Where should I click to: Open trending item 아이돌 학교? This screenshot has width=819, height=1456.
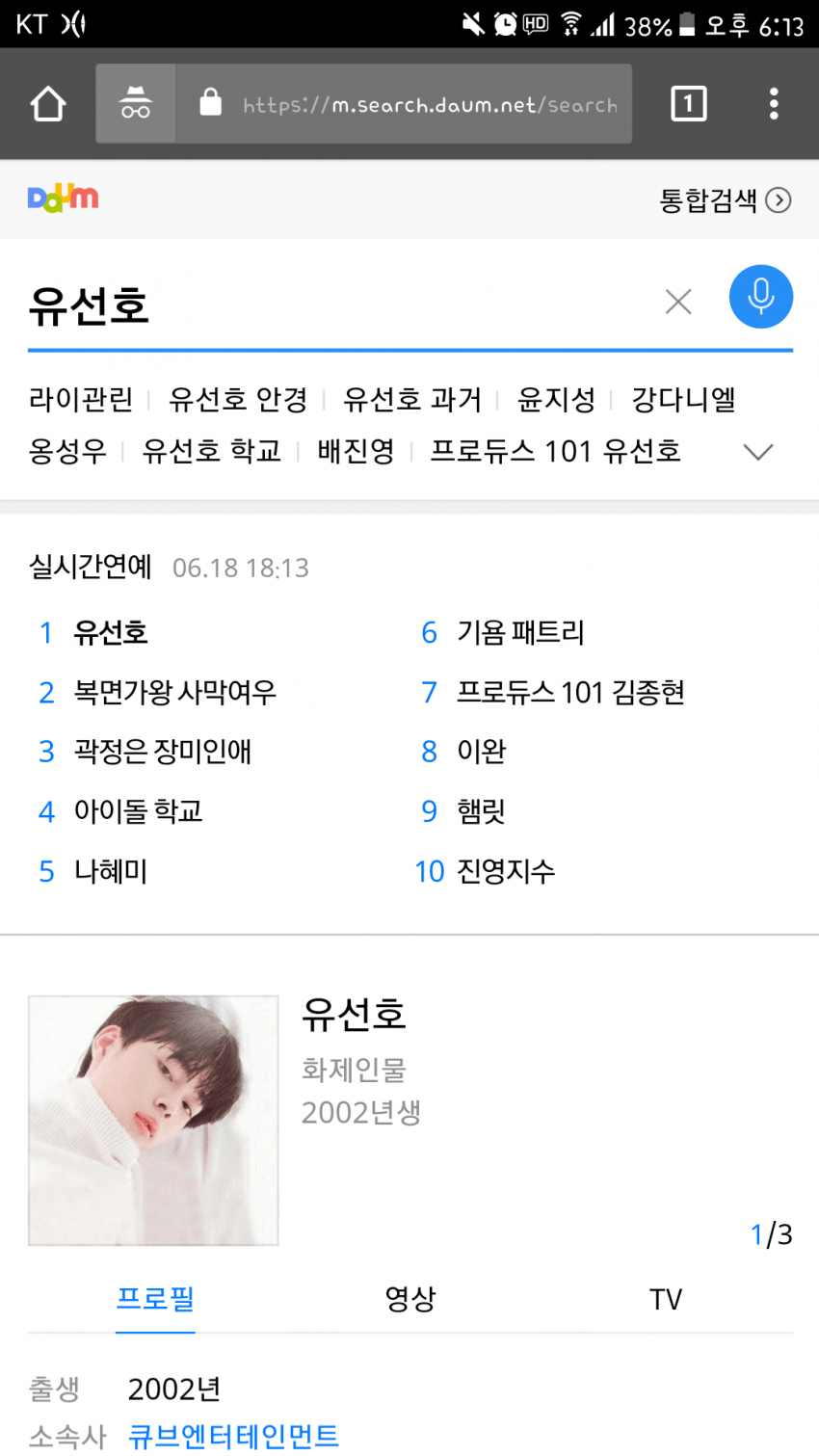tap(138, 811)
